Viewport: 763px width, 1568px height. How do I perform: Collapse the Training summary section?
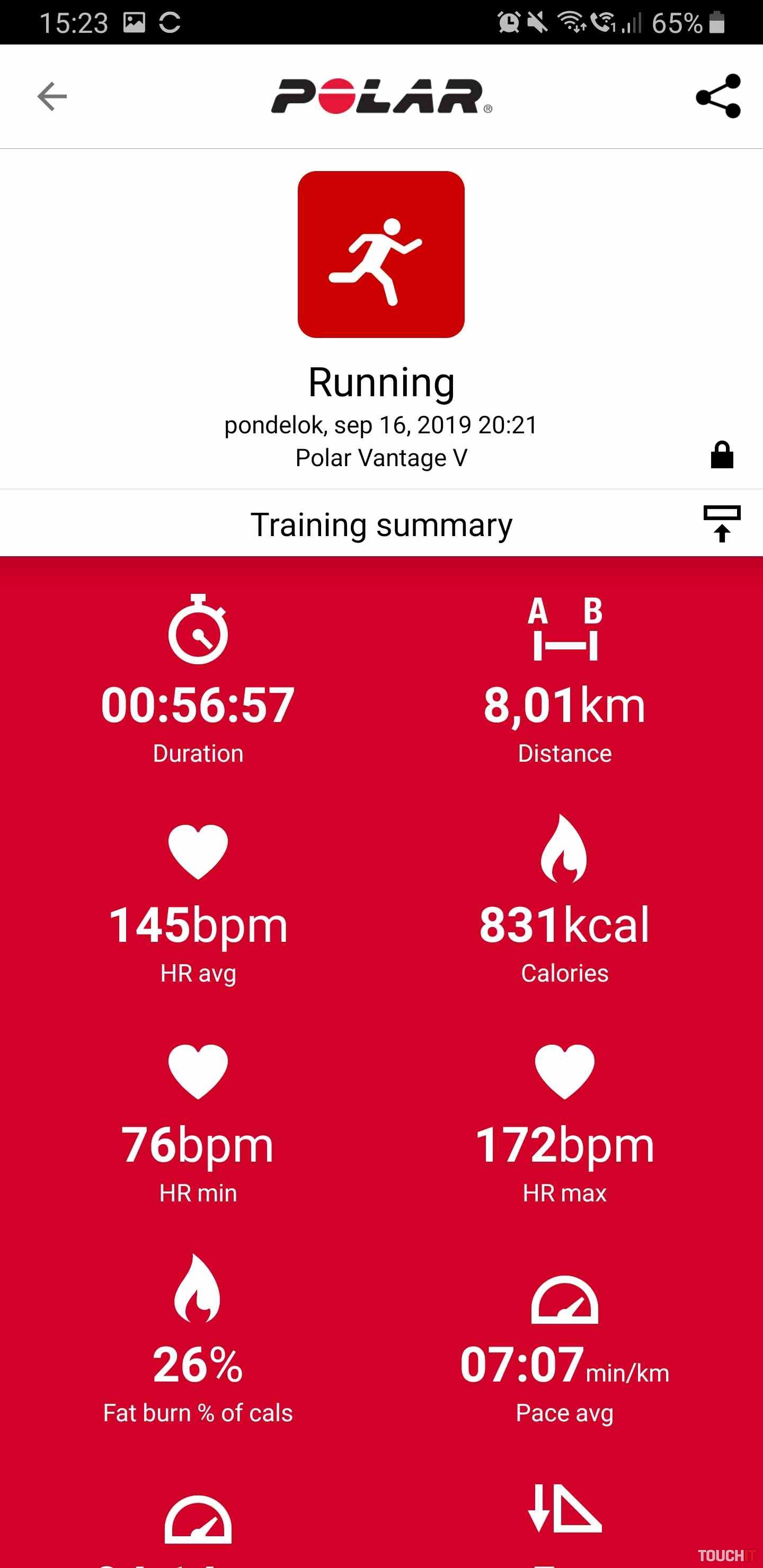click(x=722, y=523)
